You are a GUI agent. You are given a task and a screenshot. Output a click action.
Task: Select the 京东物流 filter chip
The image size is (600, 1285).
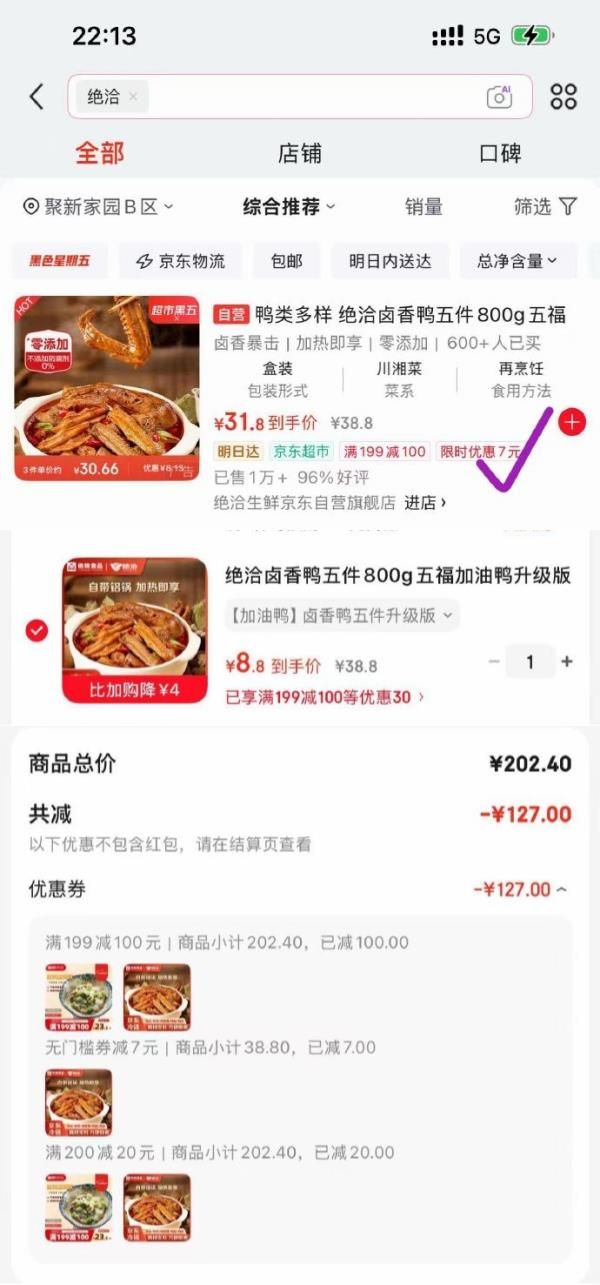pos(181,261)
